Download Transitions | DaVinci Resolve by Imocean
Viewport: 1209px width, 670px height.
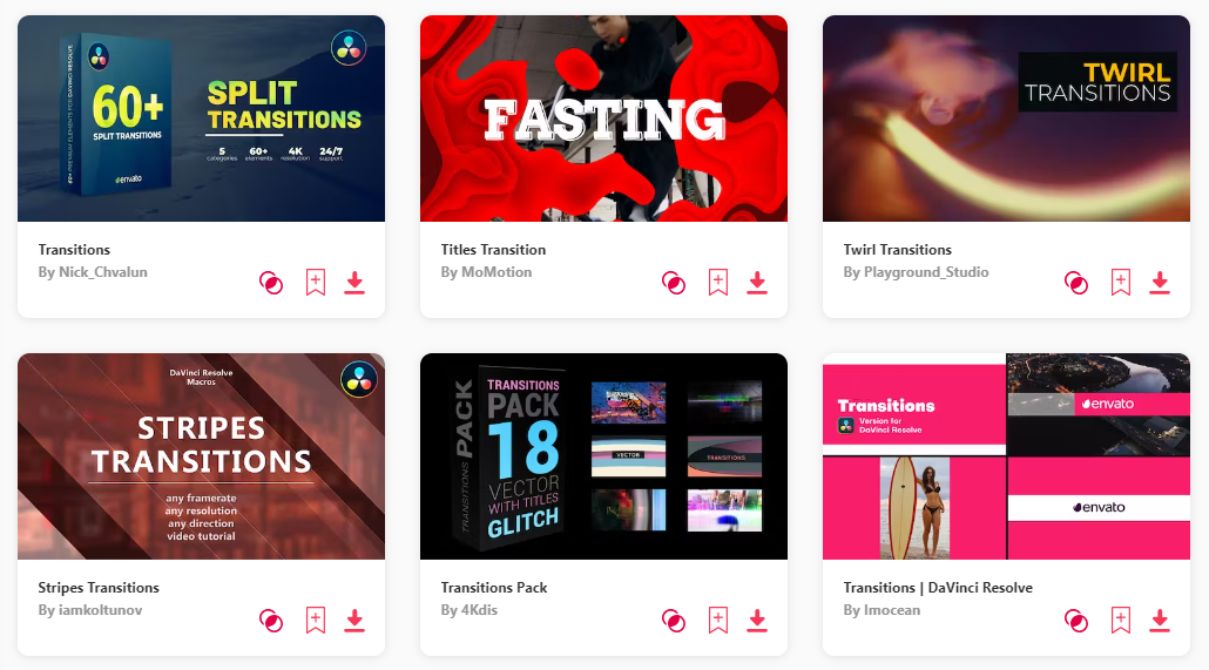pos(1159,621)
